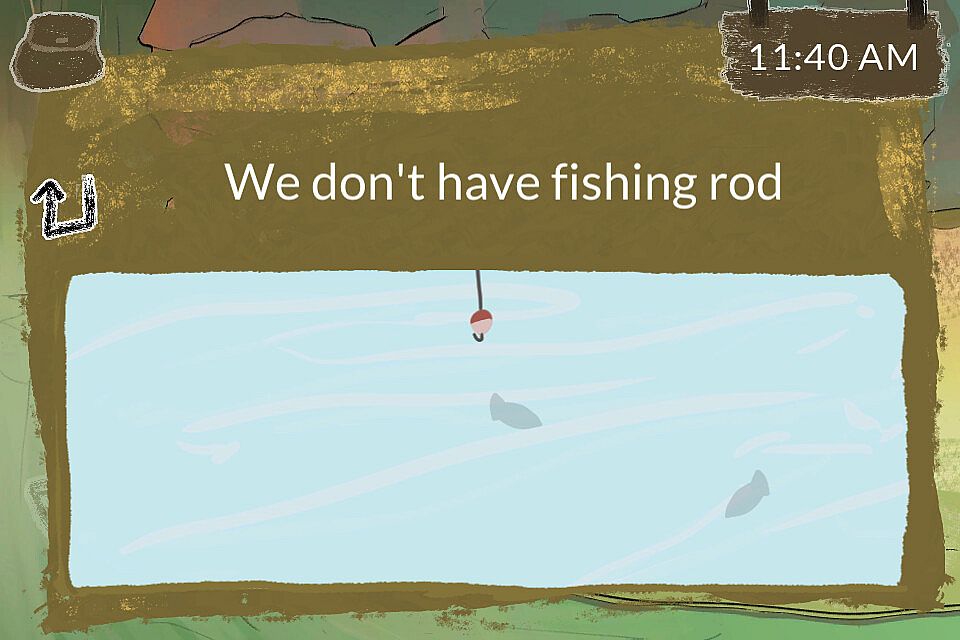Tap the back arrow icon
The height and width of the screenshot is (640, 960).
tap(67, 207)
